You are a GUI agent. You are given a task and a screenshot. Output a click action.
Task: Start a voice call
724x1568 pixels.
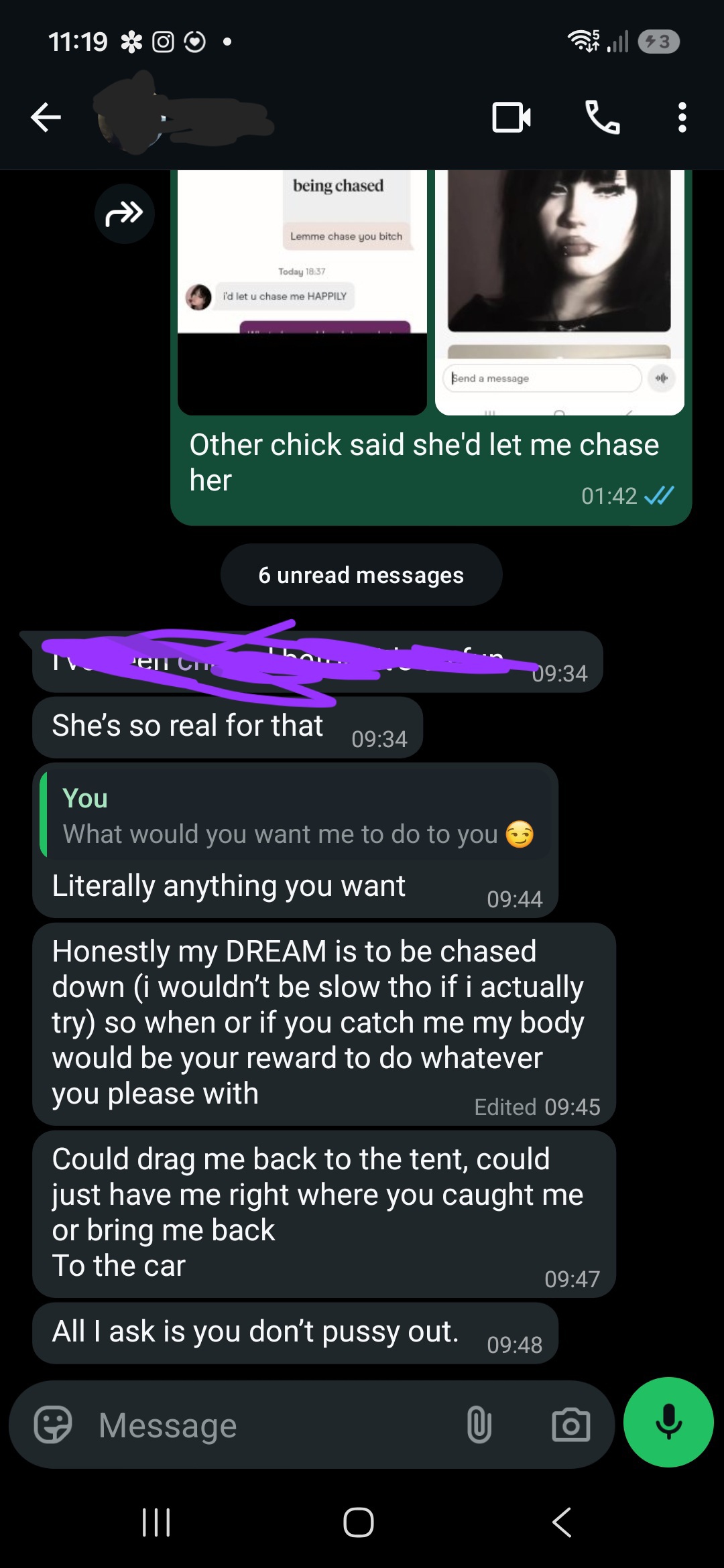(602, 118)
